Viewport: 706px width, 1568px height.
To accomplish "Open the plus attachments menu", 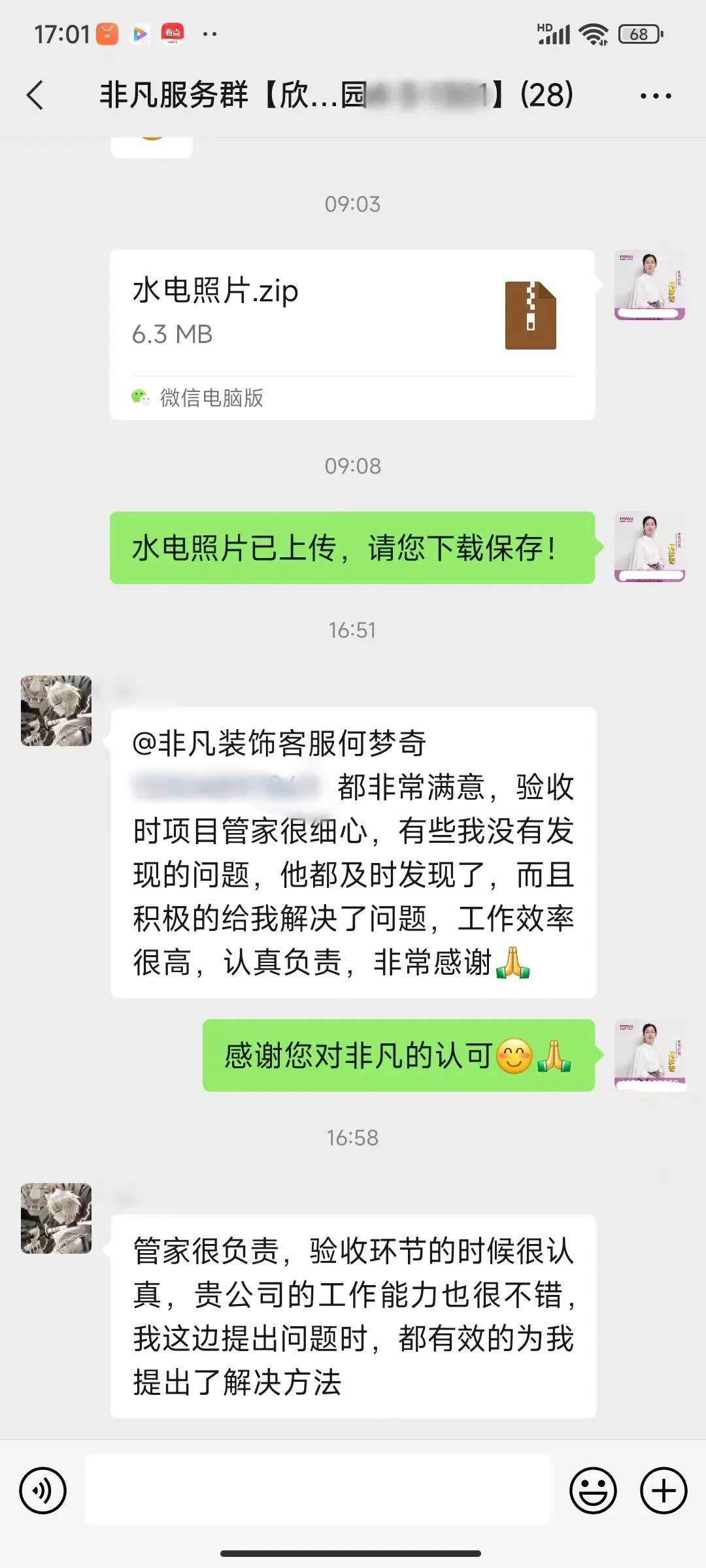I will coord(664,1490).
